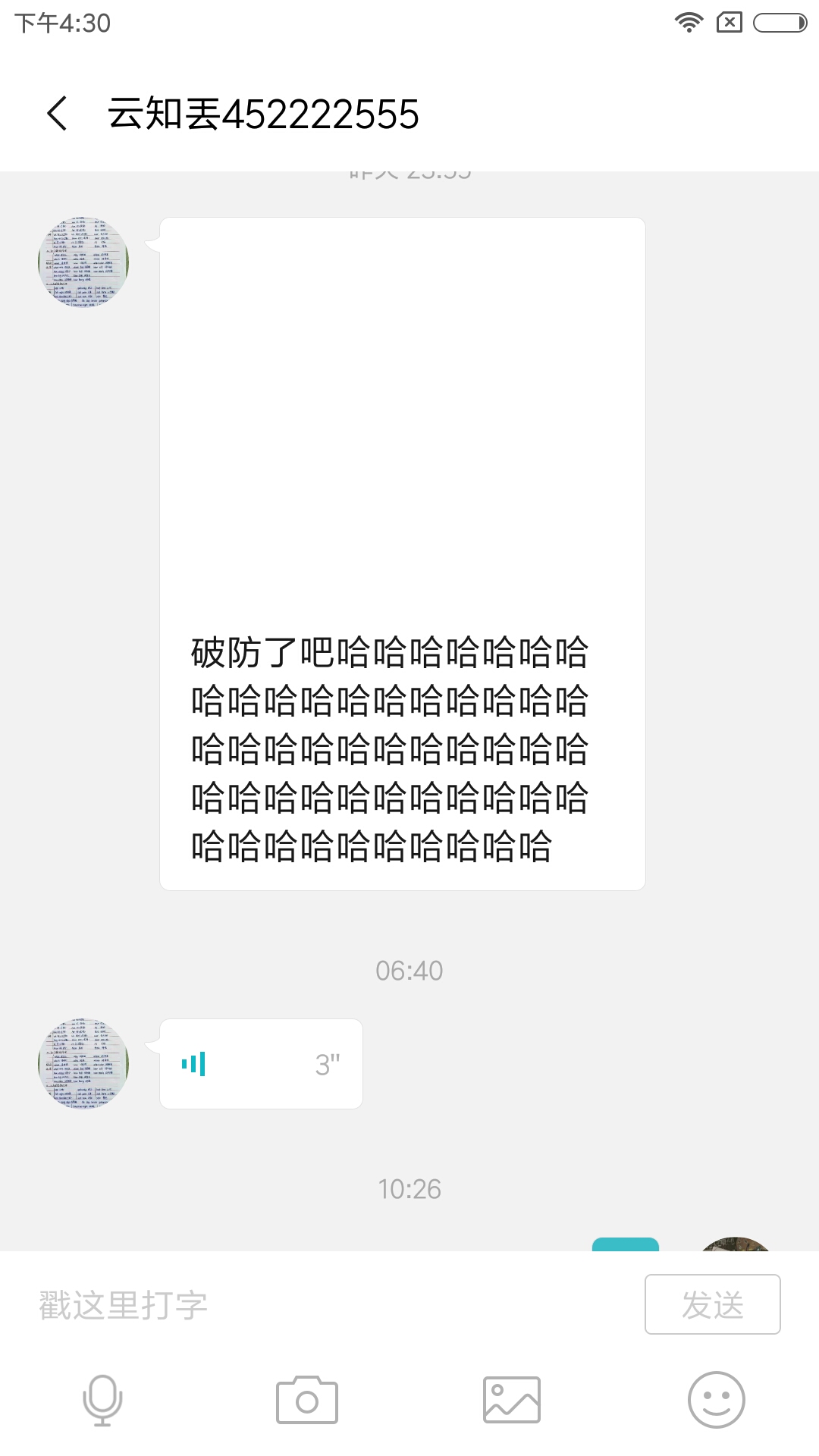Open the microphone voice input
Viewport: 819px width, 1456px height.
pos(102,1400)
